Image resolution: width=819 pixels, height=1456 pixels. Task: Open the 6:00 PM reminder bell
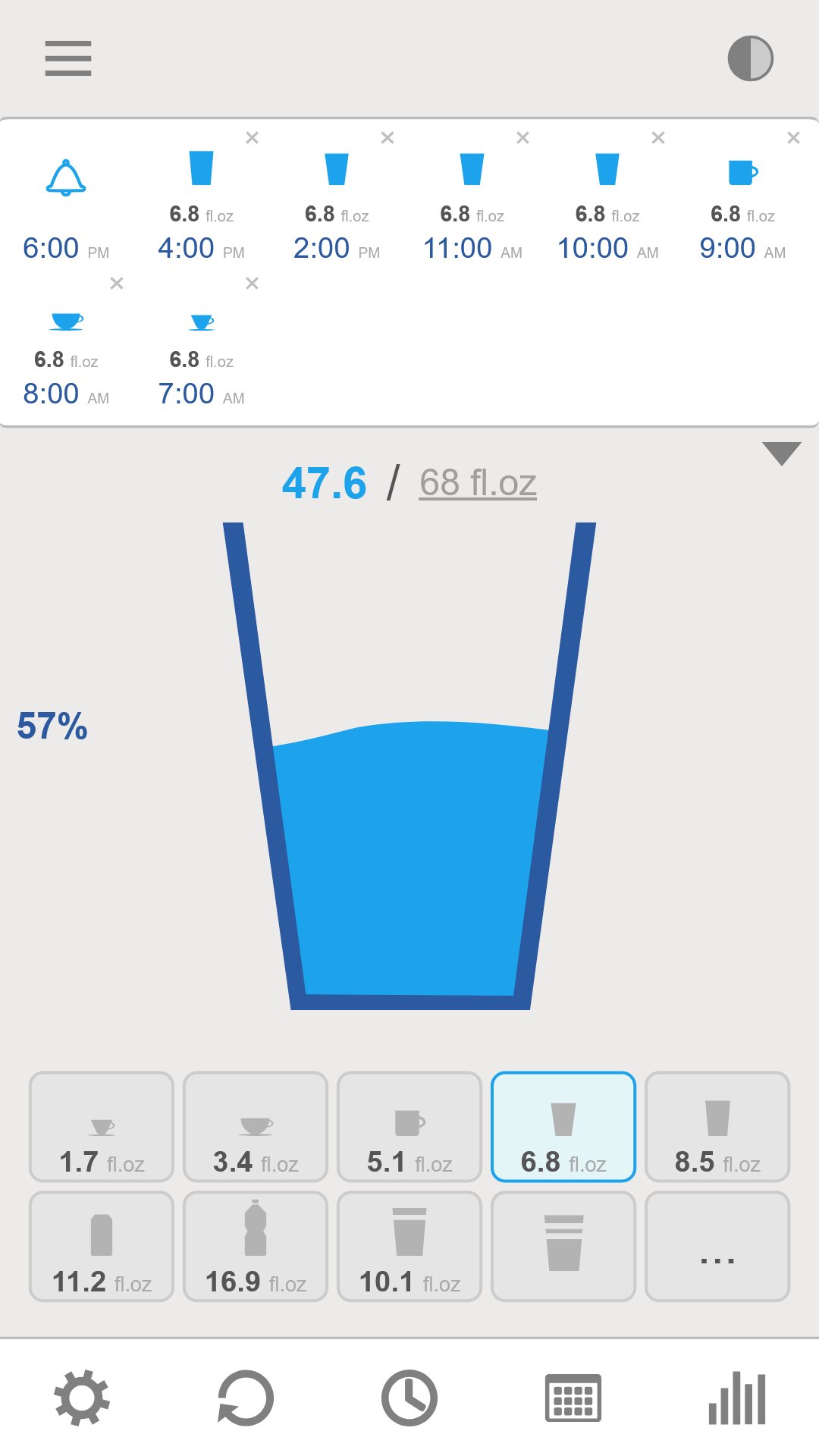pyautogui.click(x=66, y=179)
